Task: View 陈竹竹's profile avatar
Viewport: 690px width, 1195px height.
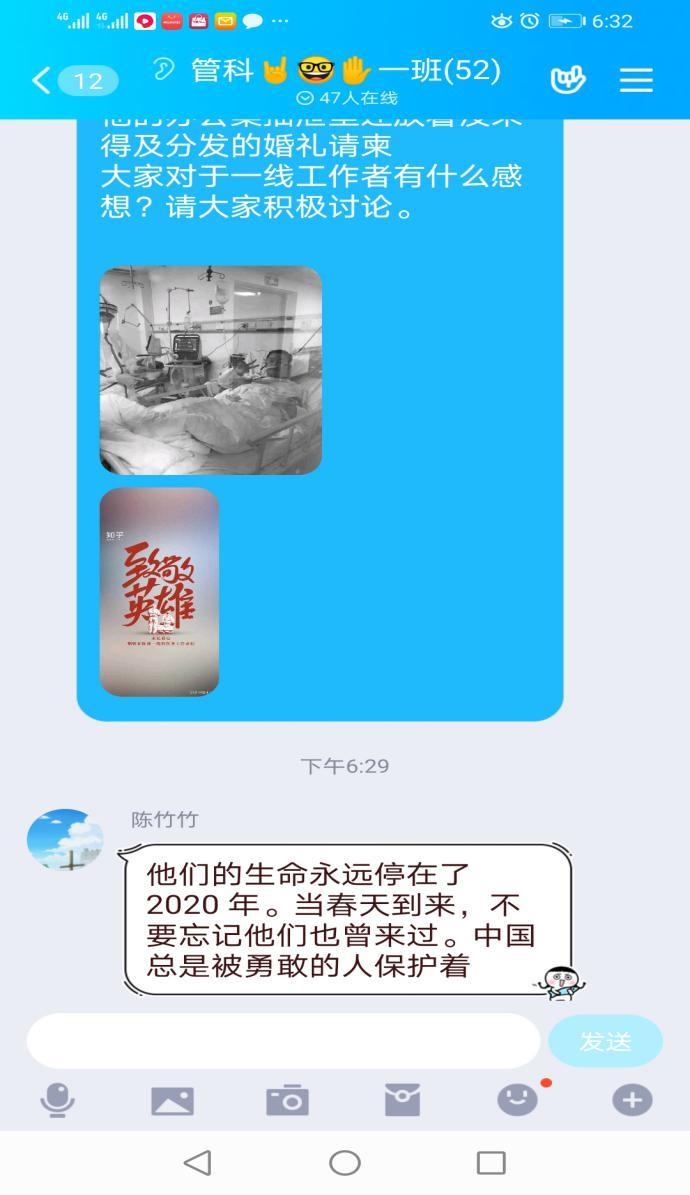Action: 65,840
